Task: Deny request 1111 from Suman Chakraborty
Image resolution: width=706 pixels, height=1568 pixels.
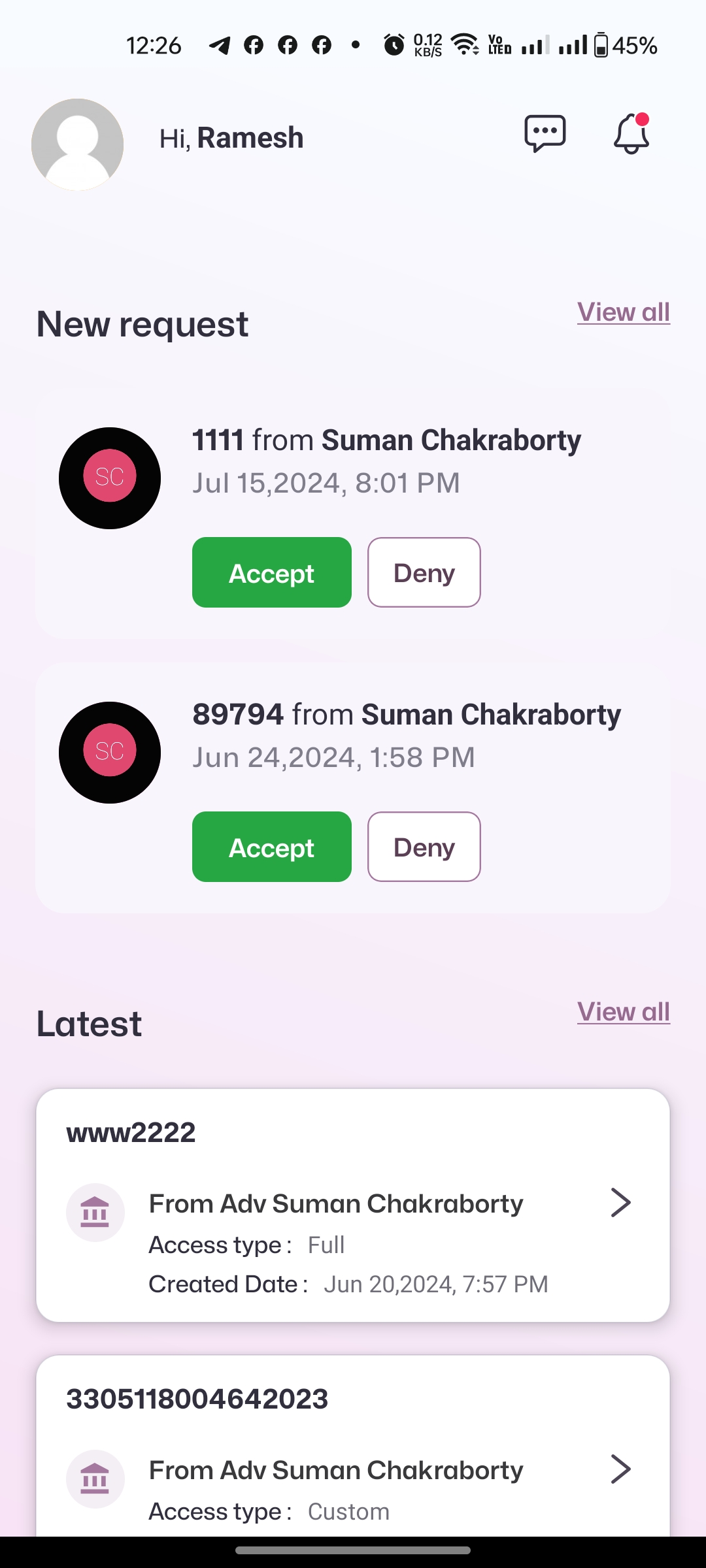Action: [x=424, y=572]
